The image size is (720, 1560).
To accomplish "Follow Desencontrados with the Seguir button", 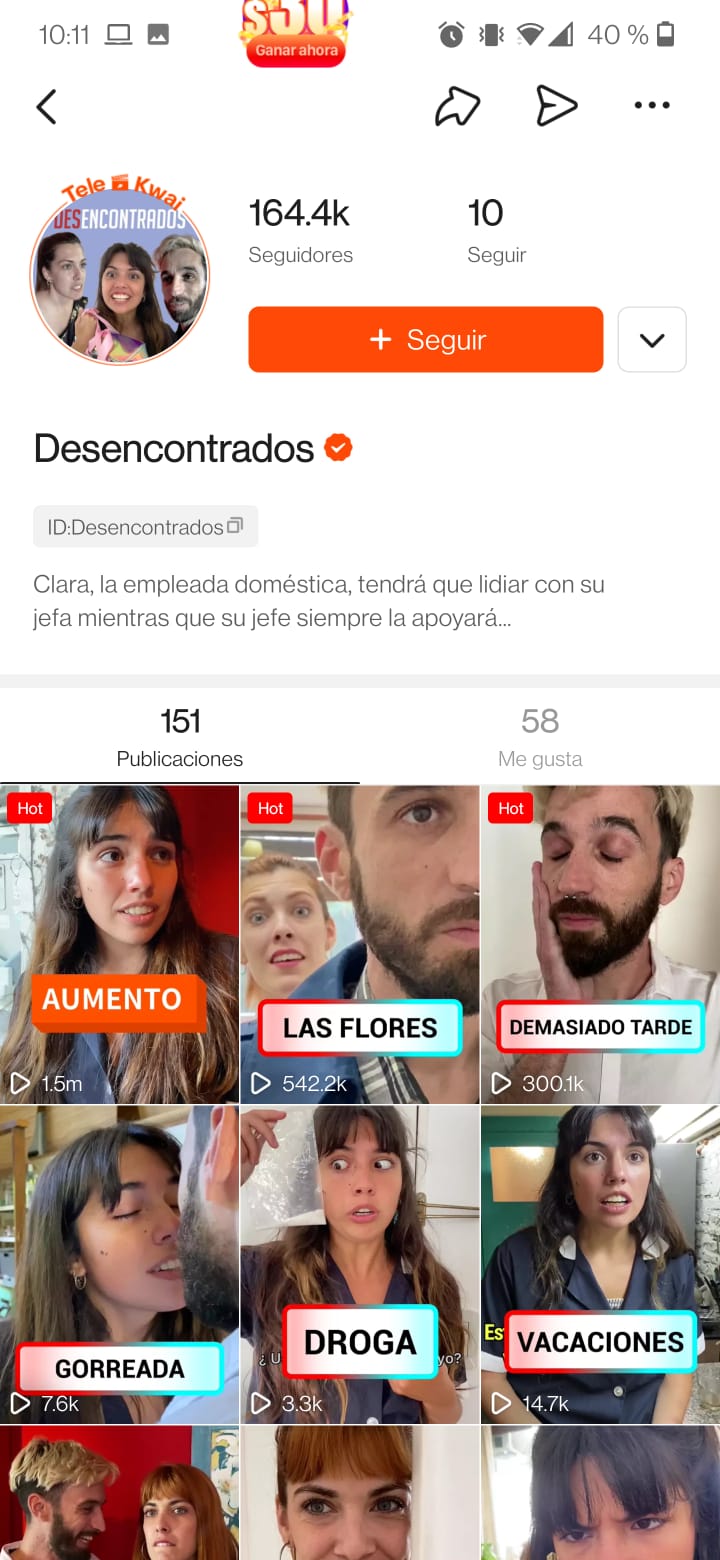I will point(425,340).
